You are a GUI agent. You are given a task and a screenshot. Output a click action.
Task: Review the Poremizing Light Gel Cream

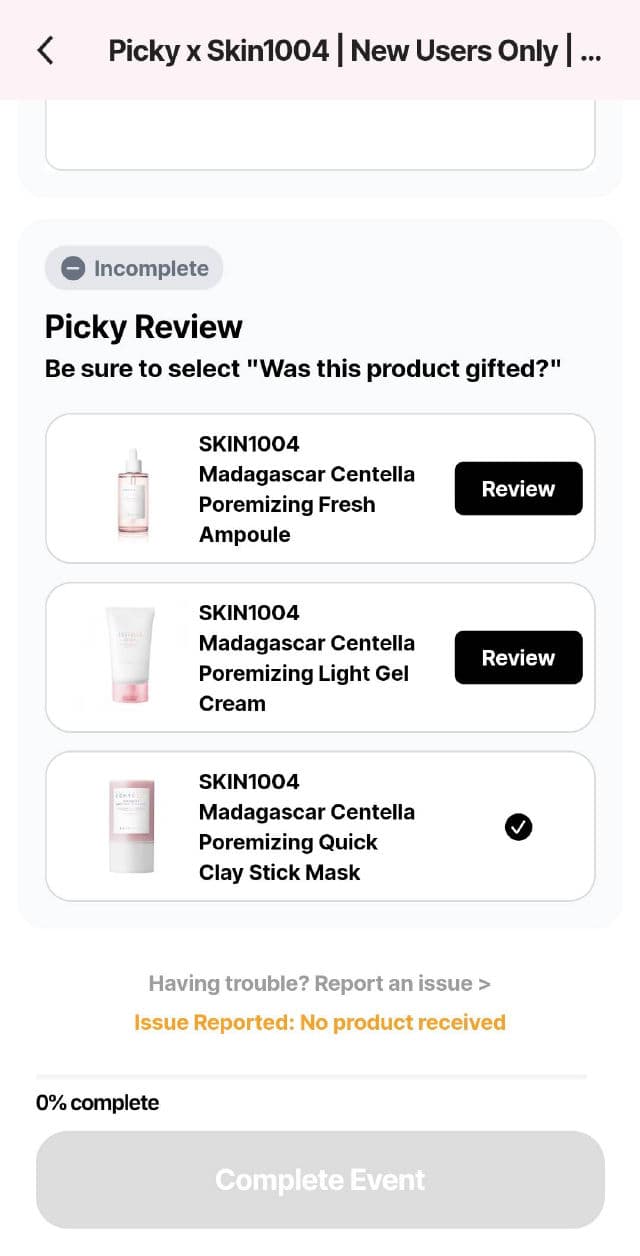(518, 658)
